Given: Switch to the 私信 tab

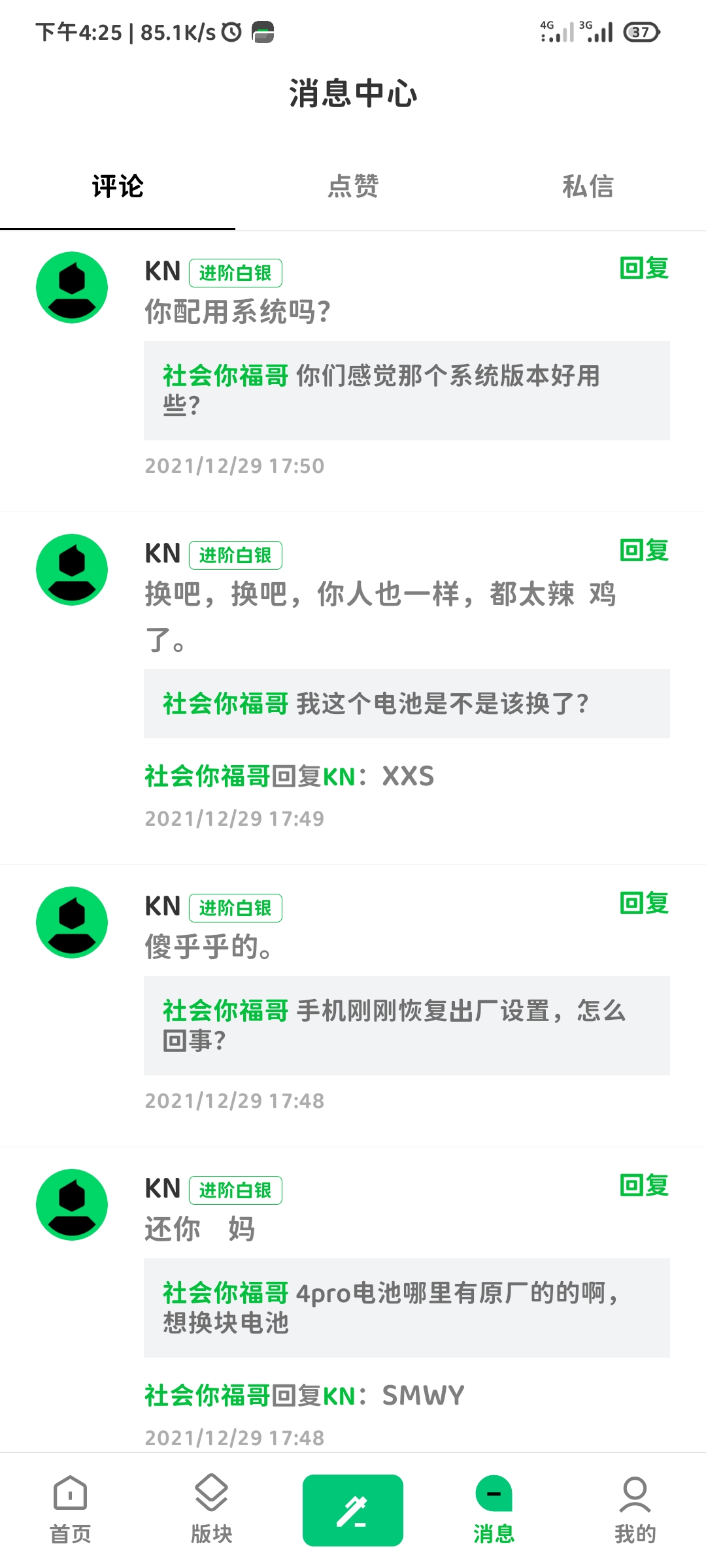Looking at the screenshot, I should [588, 186].
